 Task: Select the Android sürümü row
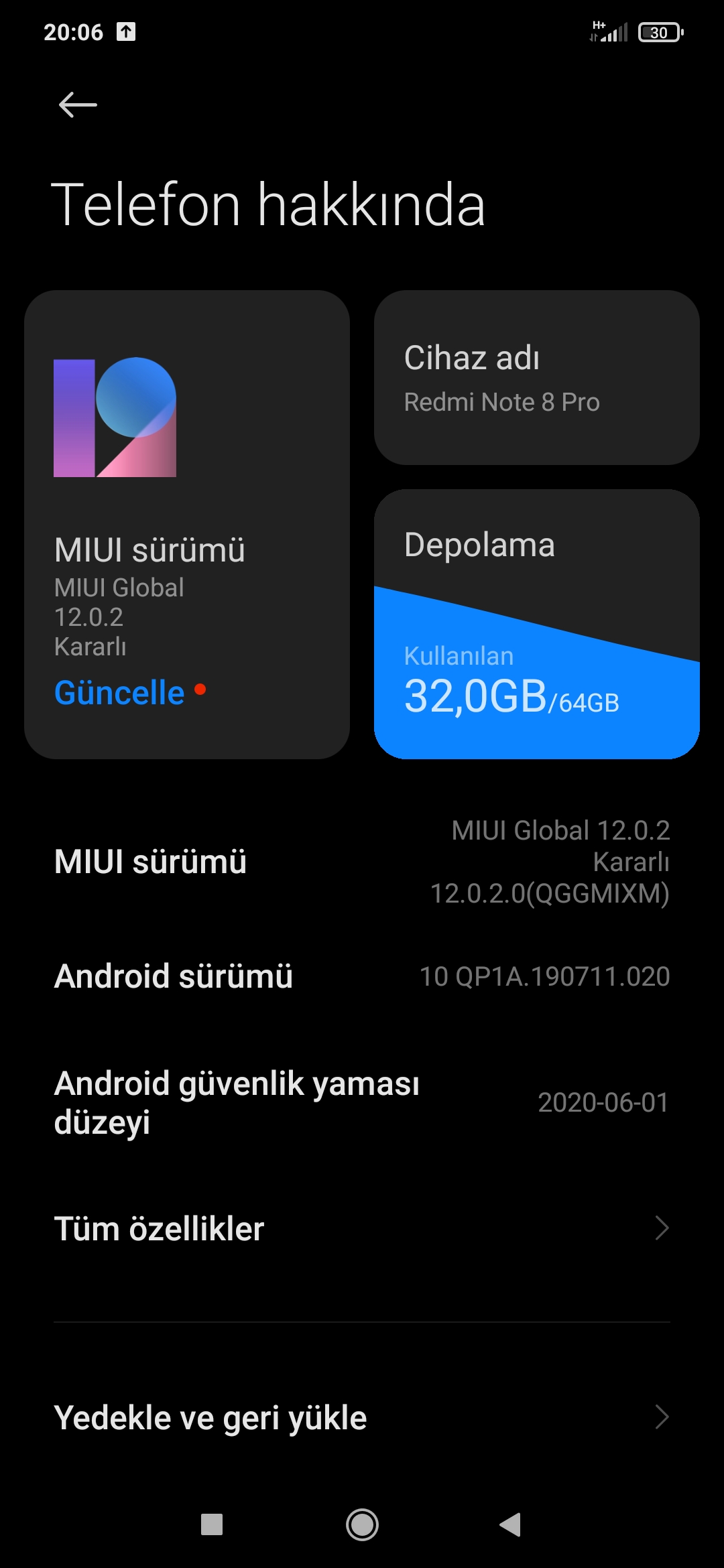(362, 976)
